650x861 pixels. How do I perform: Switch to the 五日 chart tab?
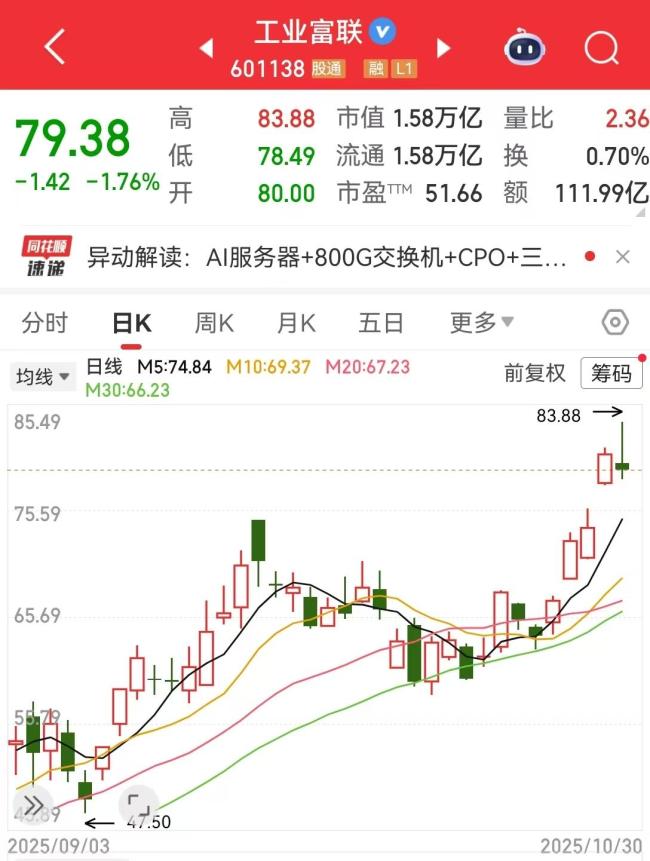pos(381,323)
